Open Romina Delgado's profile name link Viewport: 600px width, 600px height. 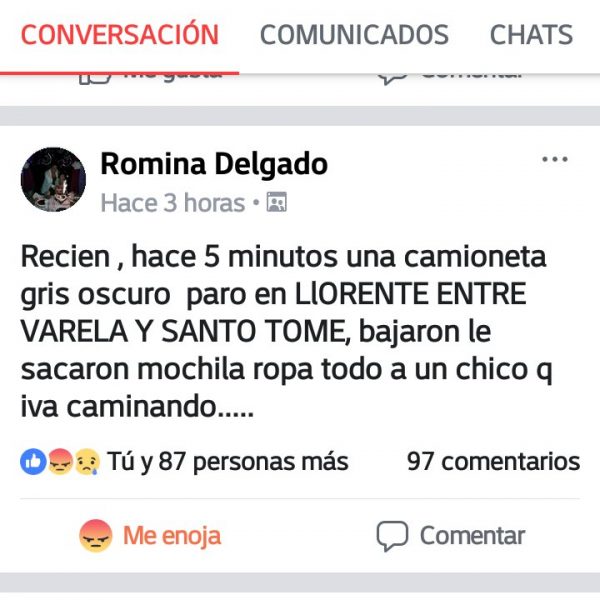click(214, 164)
